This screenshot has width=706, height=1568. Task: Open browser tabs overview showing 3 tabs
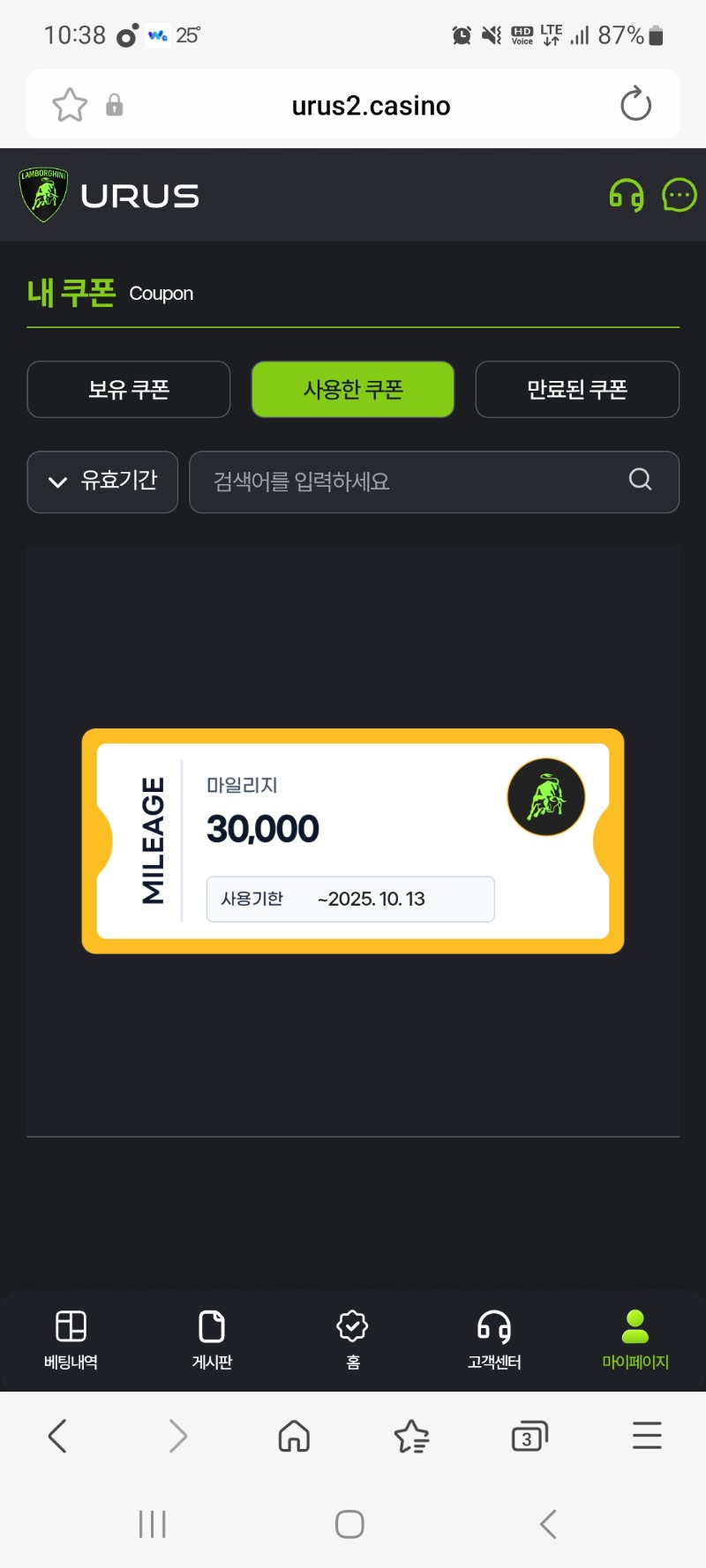click(x=529, y=1437)
